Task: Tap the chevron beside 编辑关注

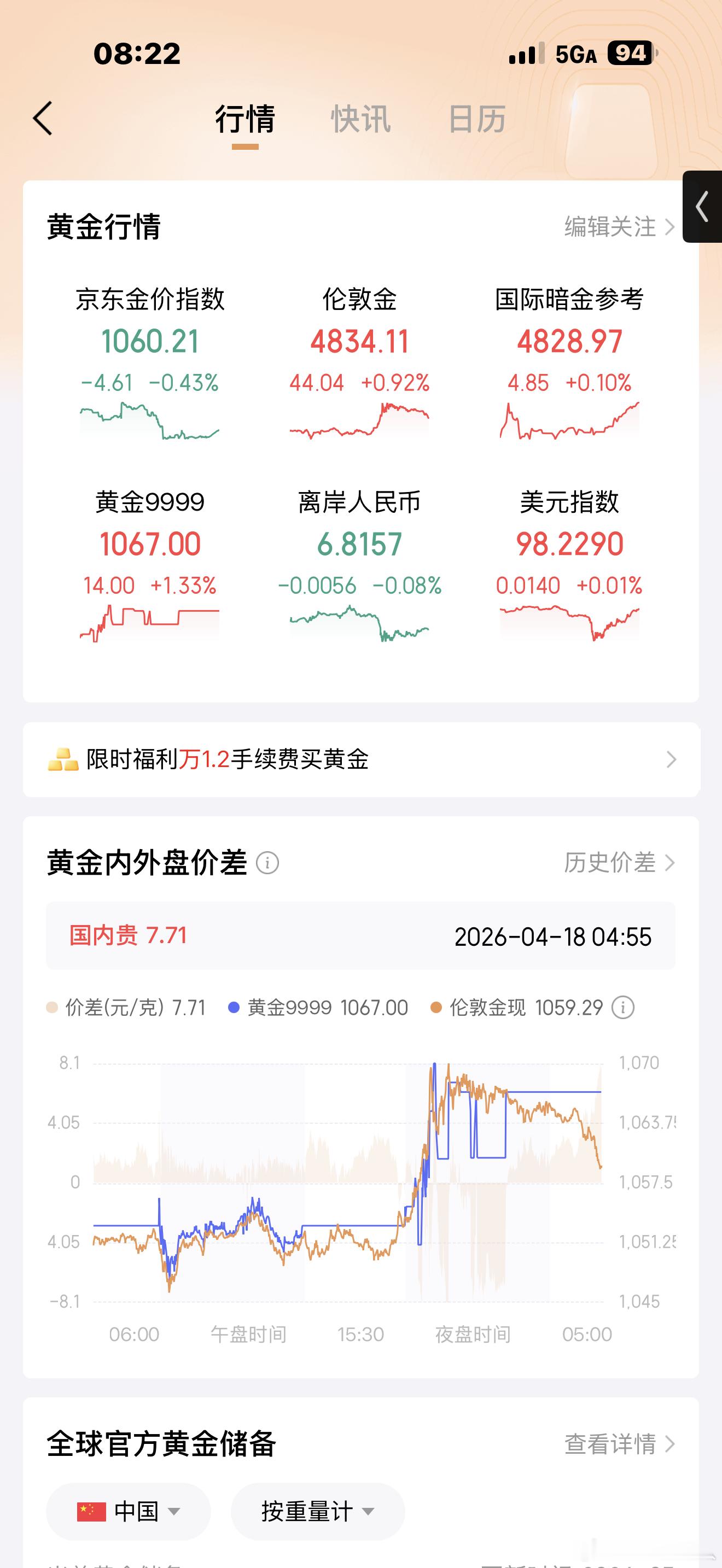Action: (x=669, y=226)
